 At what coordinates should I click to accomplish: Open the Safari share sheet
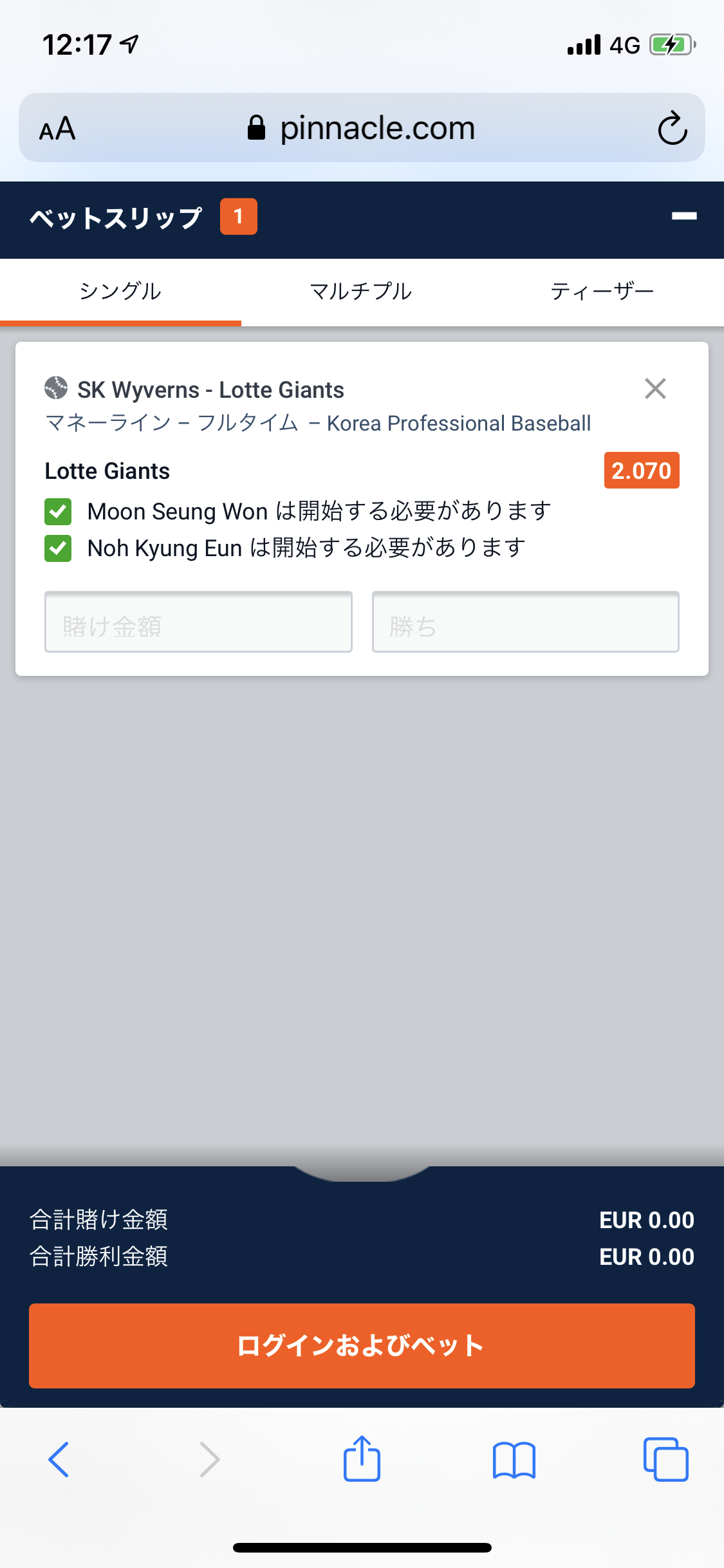point(362,1458)
